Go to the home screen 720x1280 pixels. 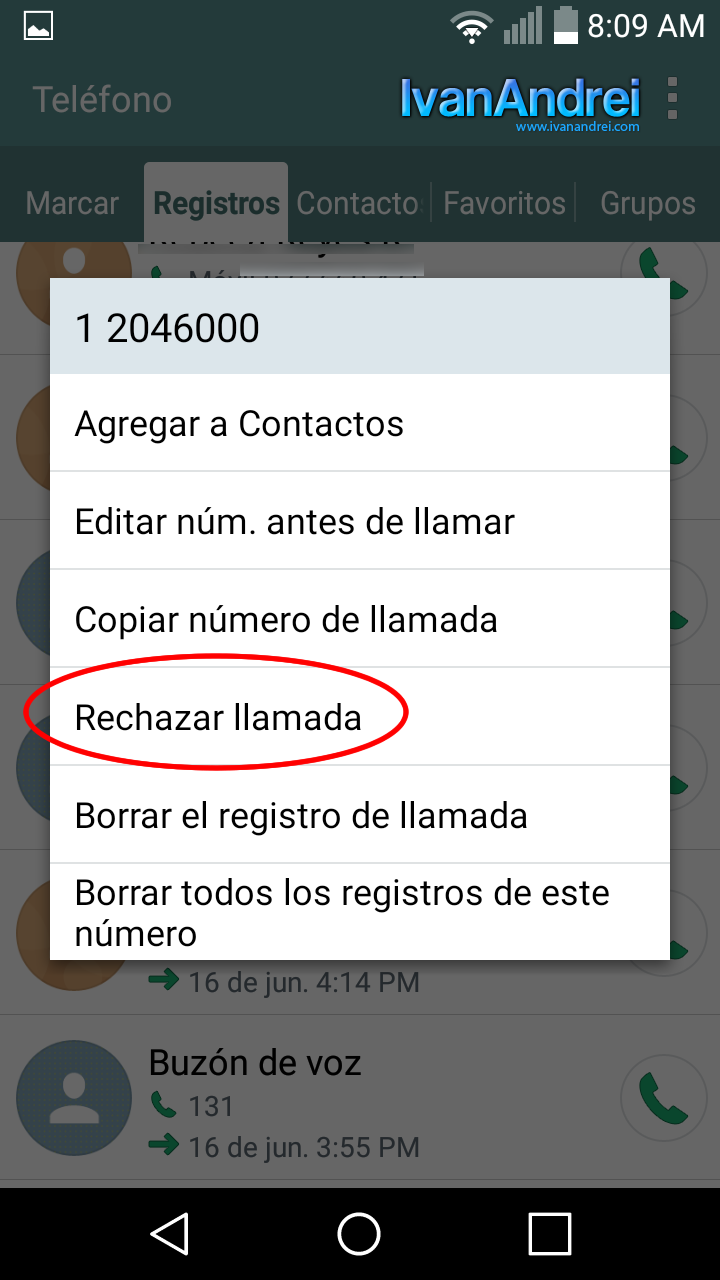(x=359, y=1234)
